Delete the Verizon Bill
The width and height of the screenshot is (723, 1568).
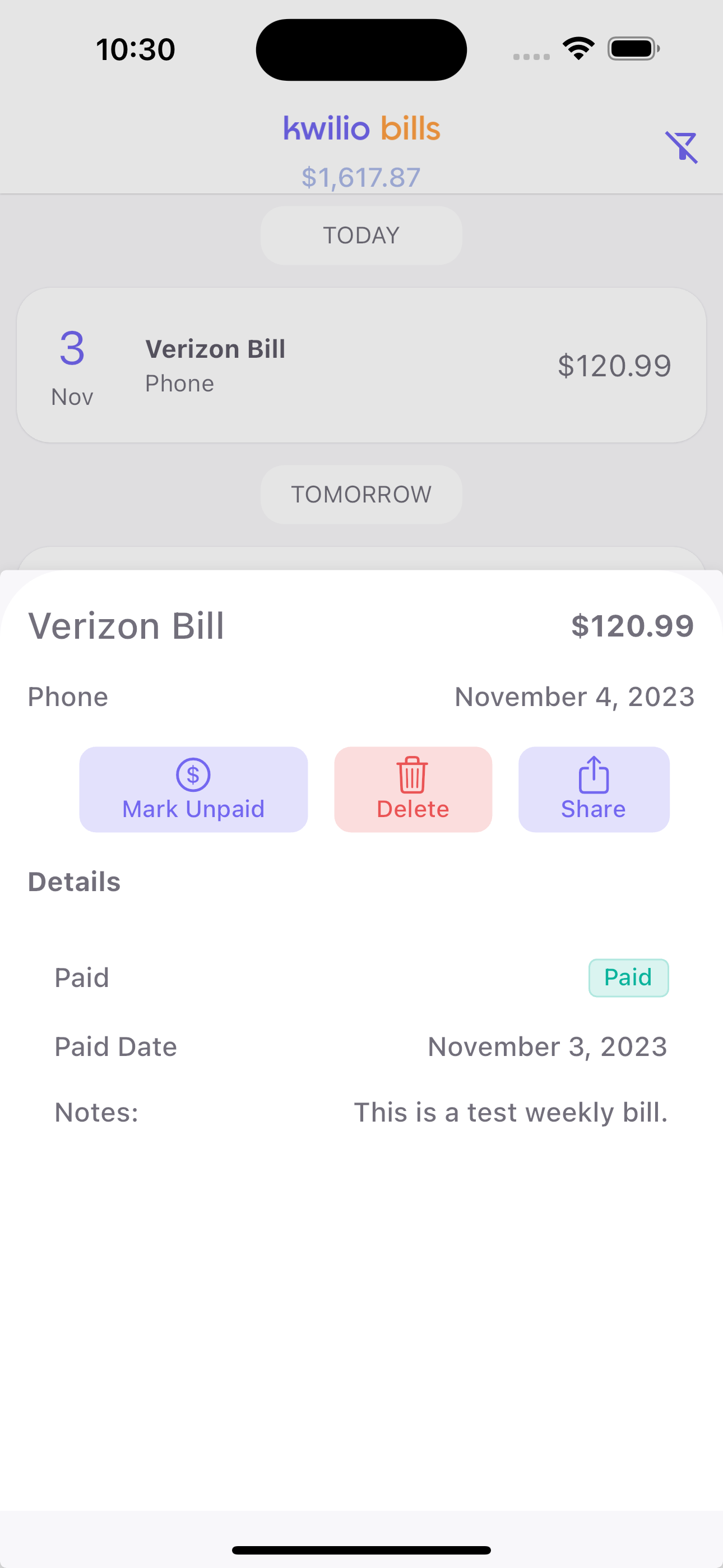pyautogui.click(x=413, y=789)
